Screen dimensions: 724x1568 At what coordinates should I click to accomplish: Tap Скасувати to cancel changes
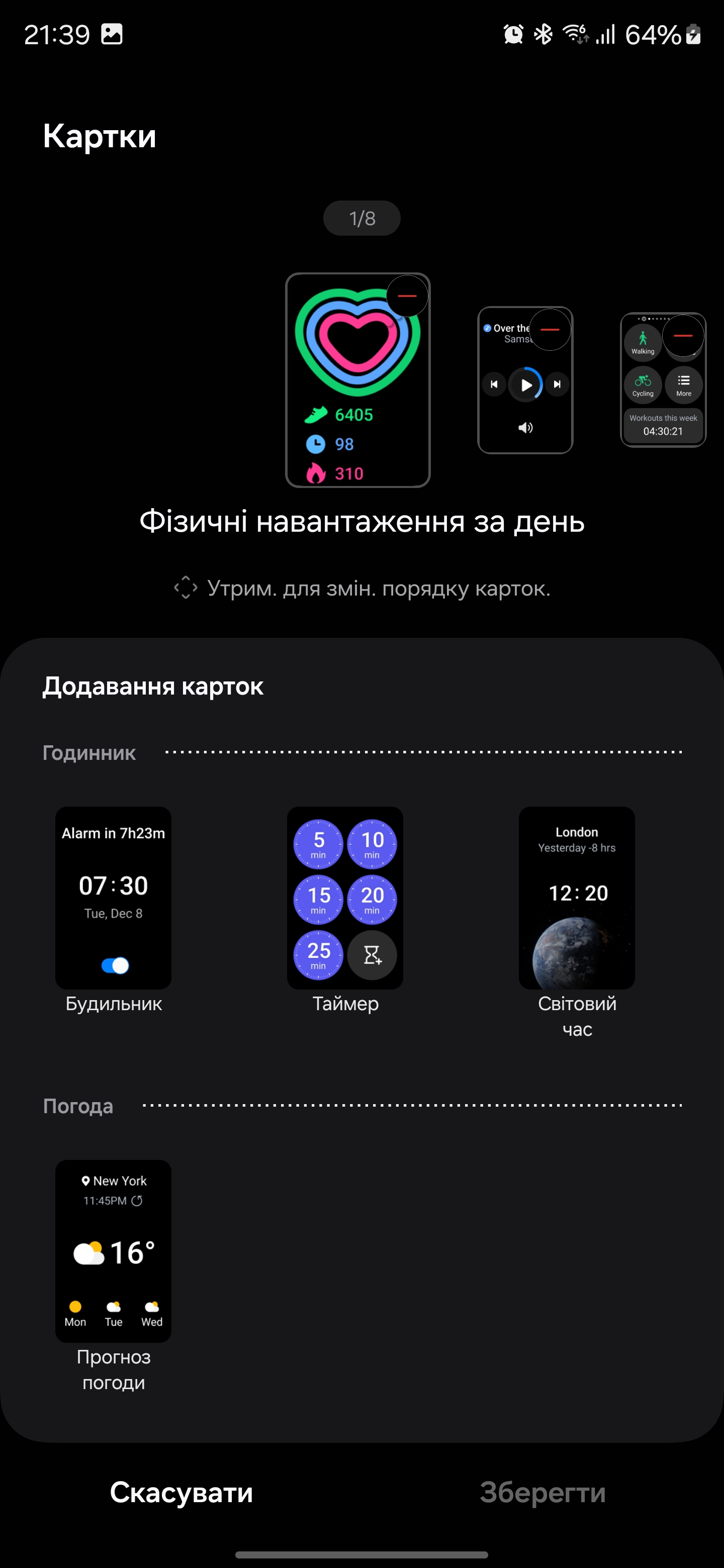click(x=181, y=1493)
